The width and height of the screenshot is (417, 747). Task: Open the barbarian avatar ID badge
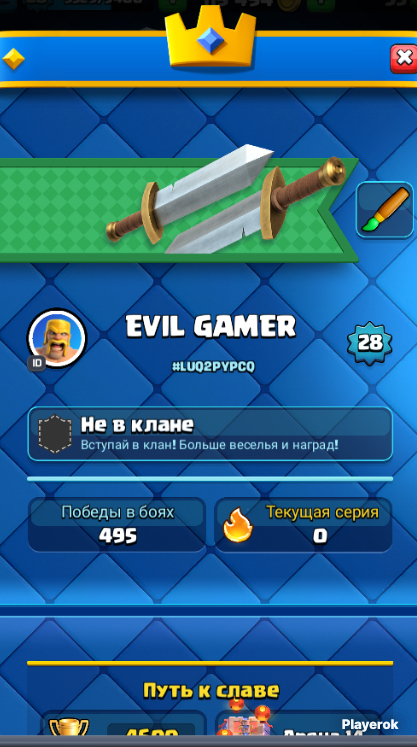(37, 363)
